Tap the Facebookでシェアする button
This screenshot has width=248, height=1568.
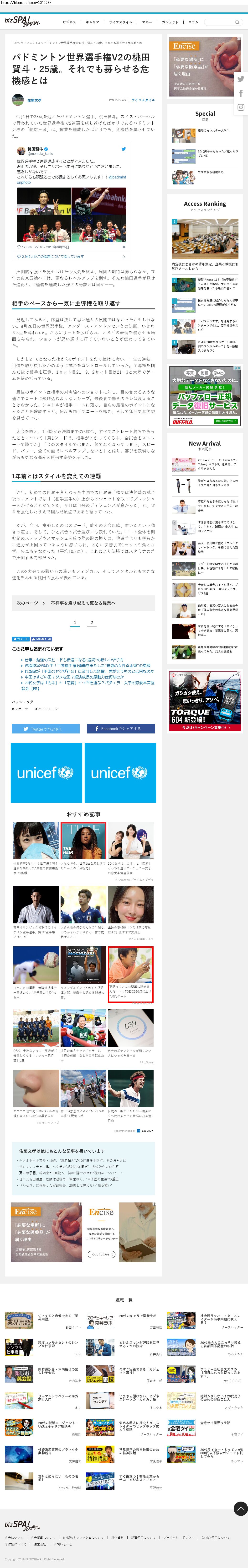tap(121, 729)
